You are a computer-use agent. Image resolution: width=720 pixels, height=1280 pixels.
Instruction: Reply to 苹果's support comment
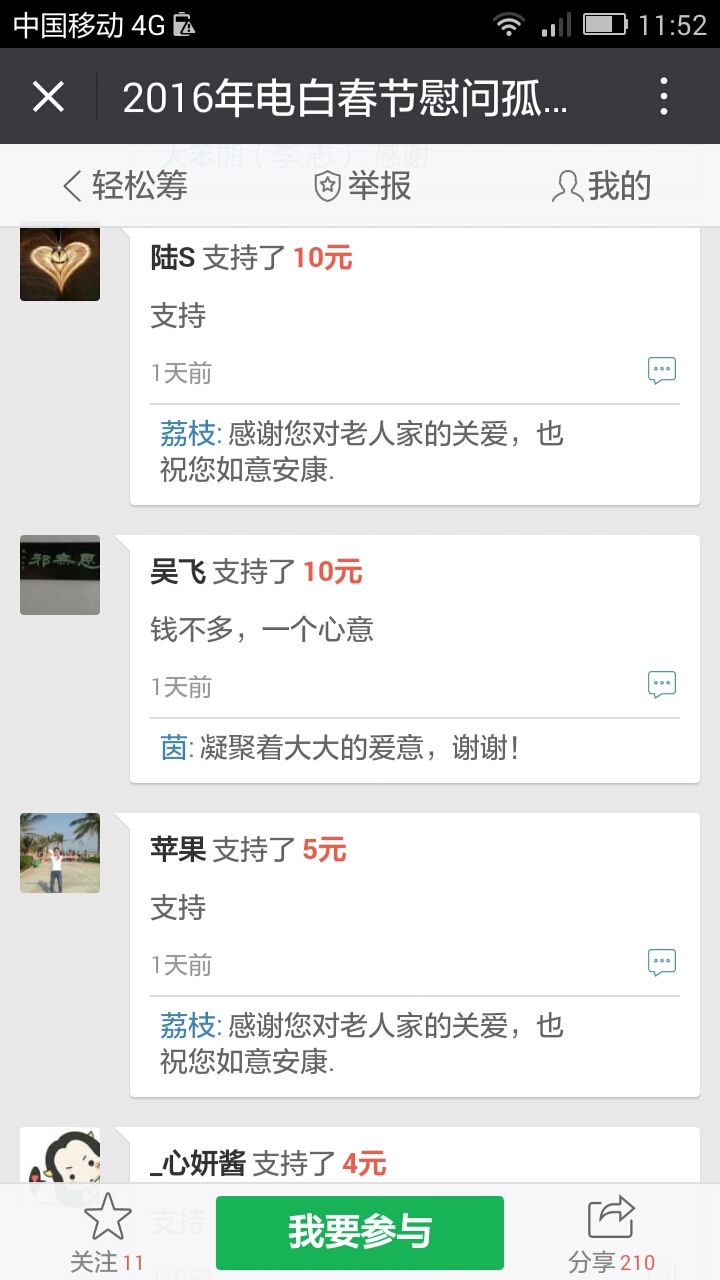[662, 963]
